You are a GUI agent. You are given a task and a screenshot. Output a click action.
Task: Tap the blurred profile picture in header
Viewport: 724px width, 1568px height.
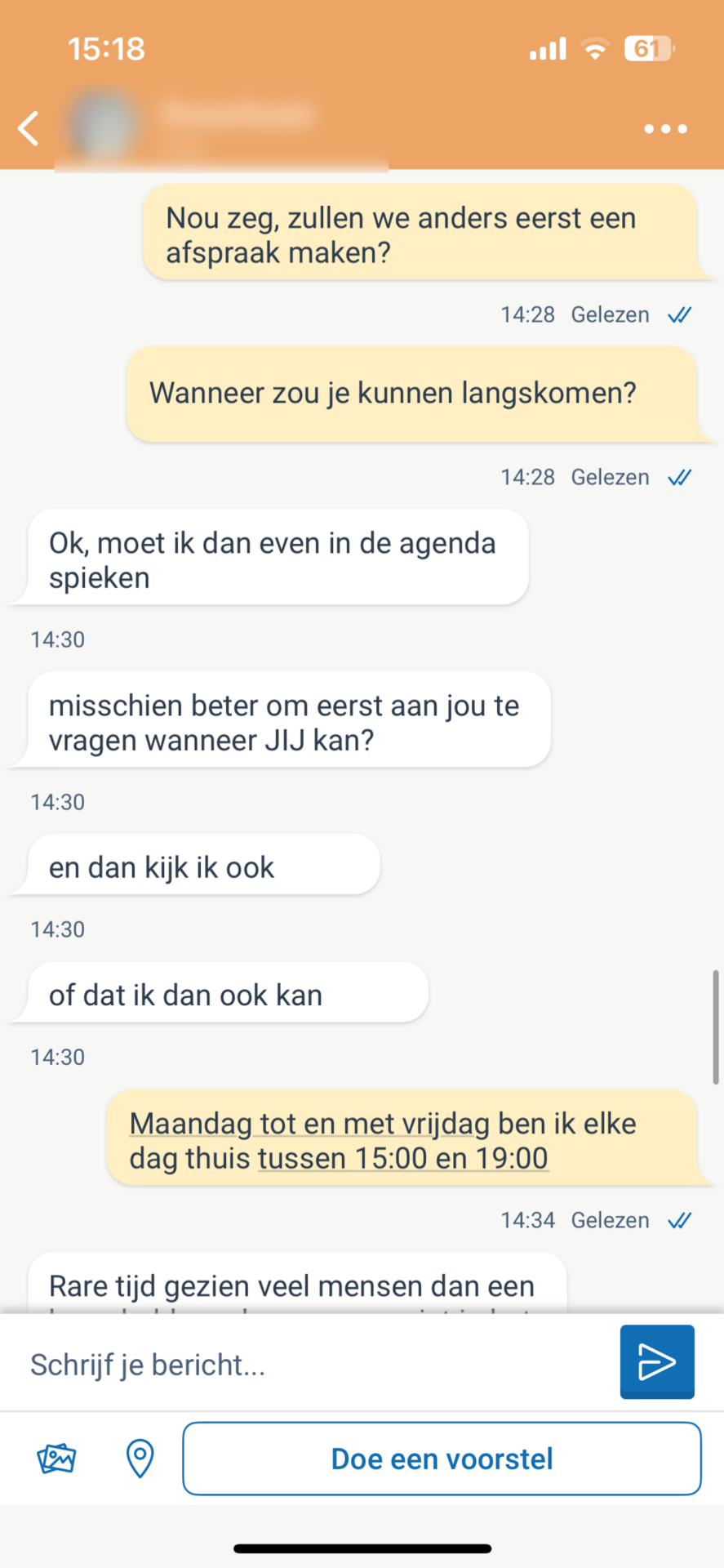(102, 127)
